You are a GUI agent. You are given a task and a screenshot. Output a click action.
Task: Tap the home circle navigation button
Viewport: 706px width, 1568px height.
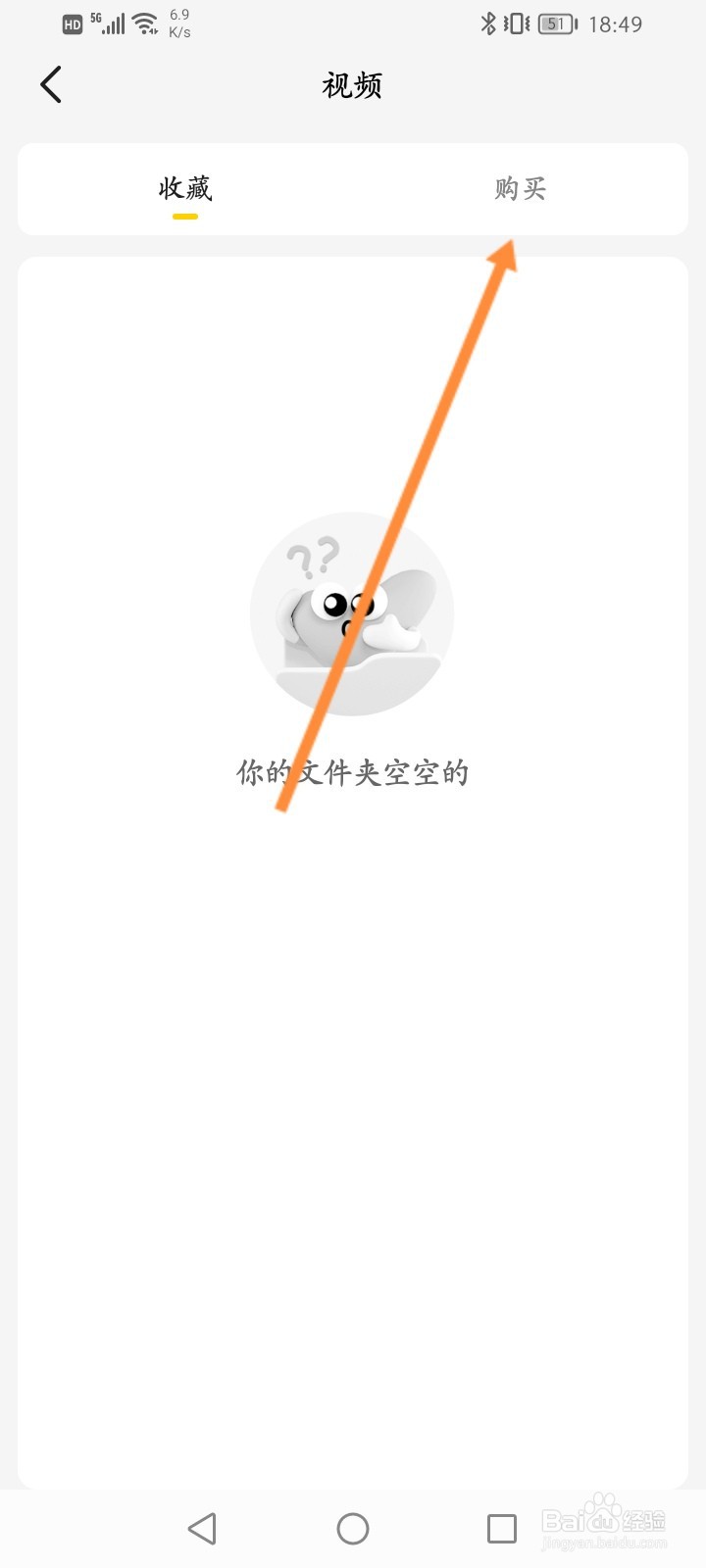click(353, 1527)
